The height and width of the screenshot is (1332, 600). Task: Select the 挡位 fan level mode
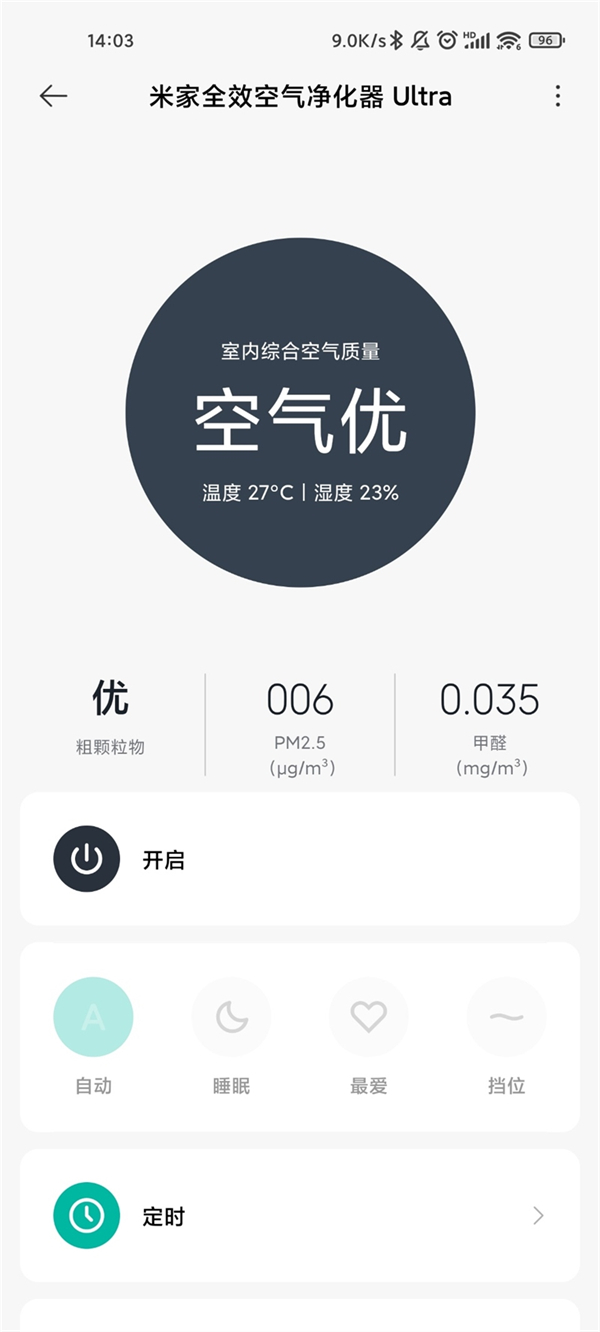(x=506, y=1018)
